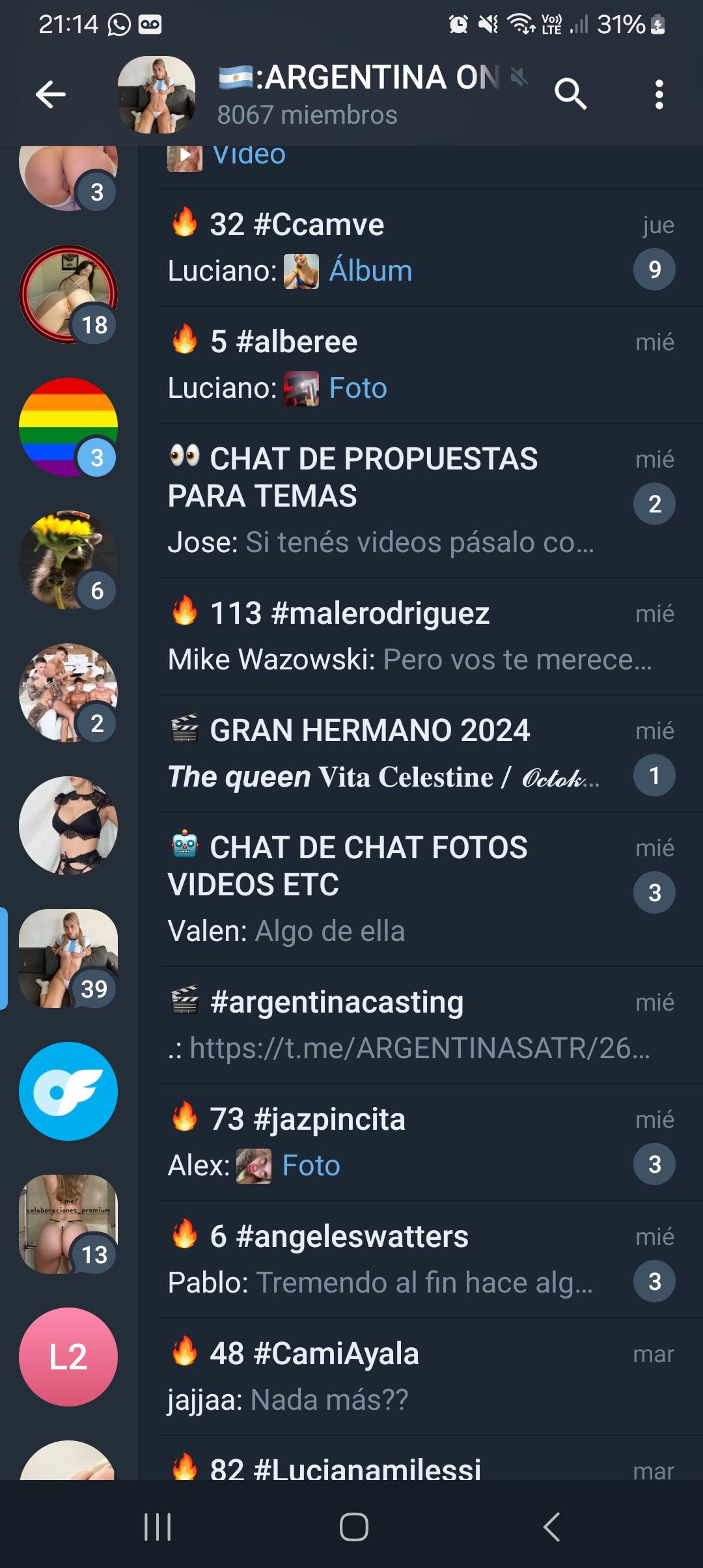This screenshot has width=703, height=1568.
Task: Open the ARGENTINA group info header
Action: tap(358, 94)
